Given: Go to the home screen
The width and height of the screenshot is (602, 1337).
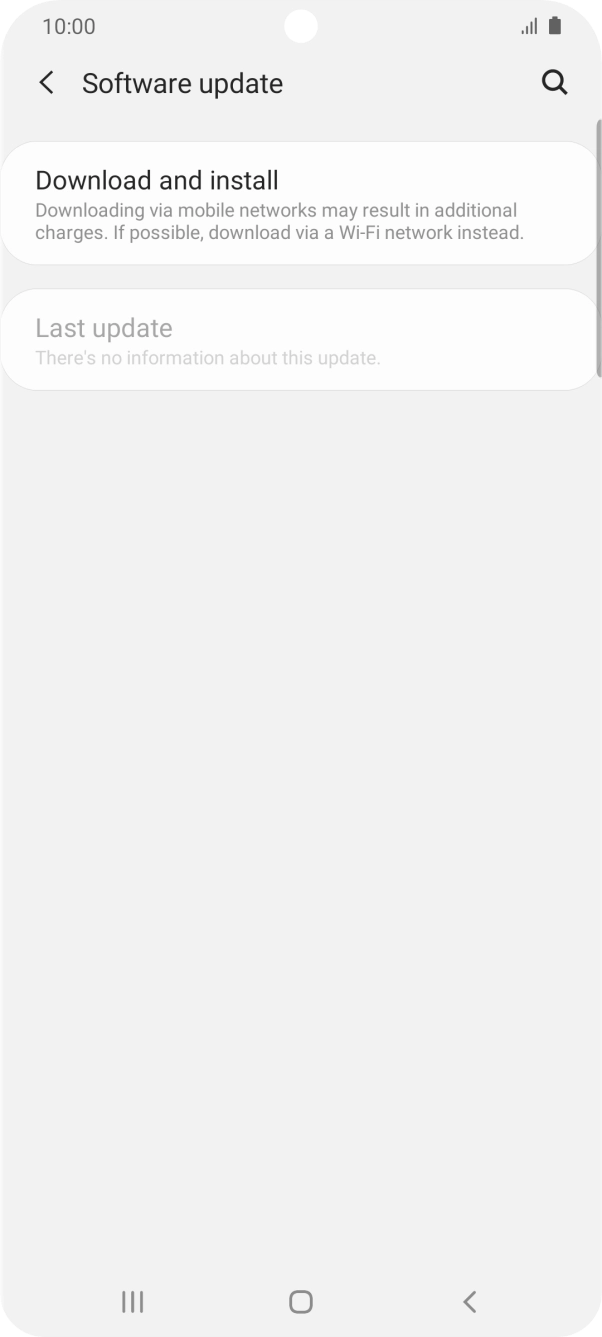Looking at the screenshot, I should 300,1301.
